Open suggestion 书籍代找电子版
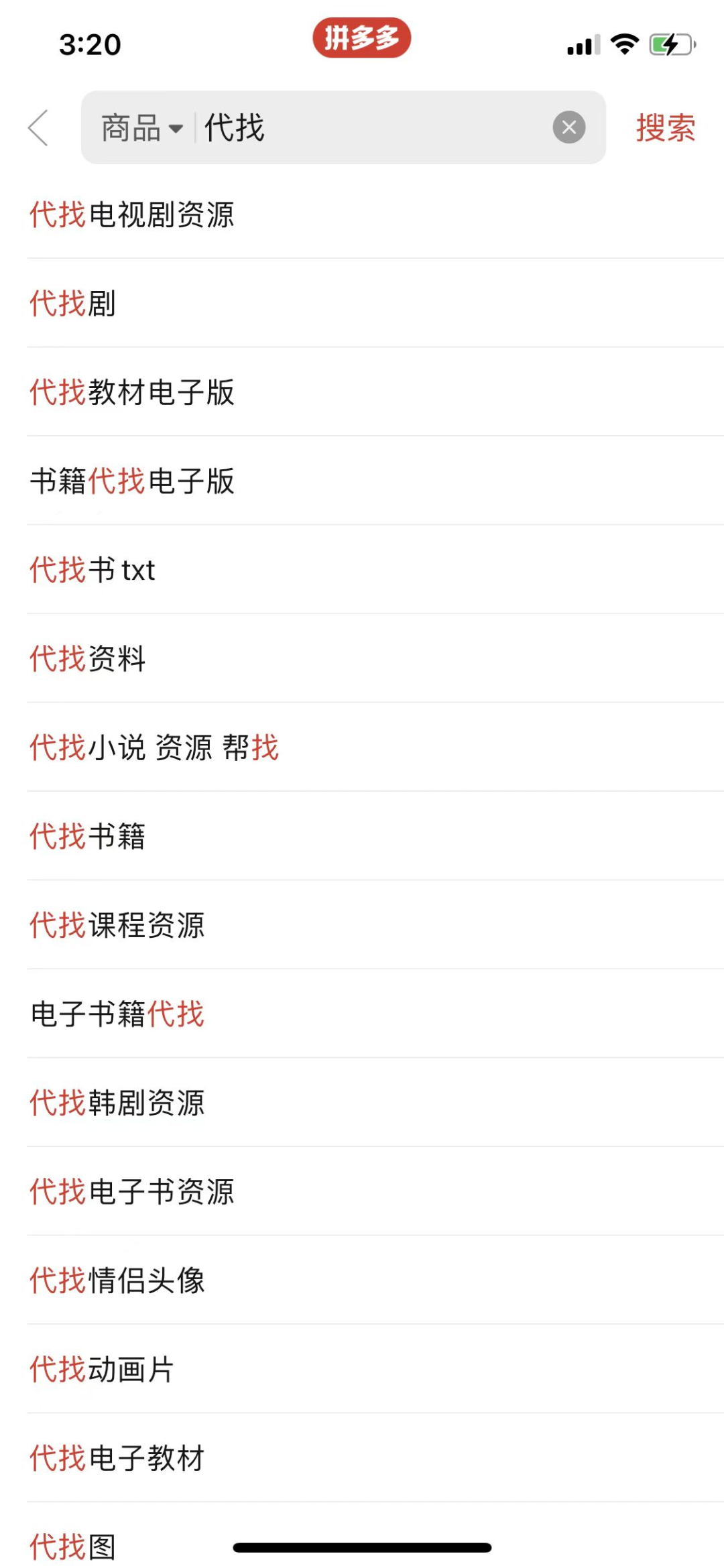 click(x=133, y=481)
